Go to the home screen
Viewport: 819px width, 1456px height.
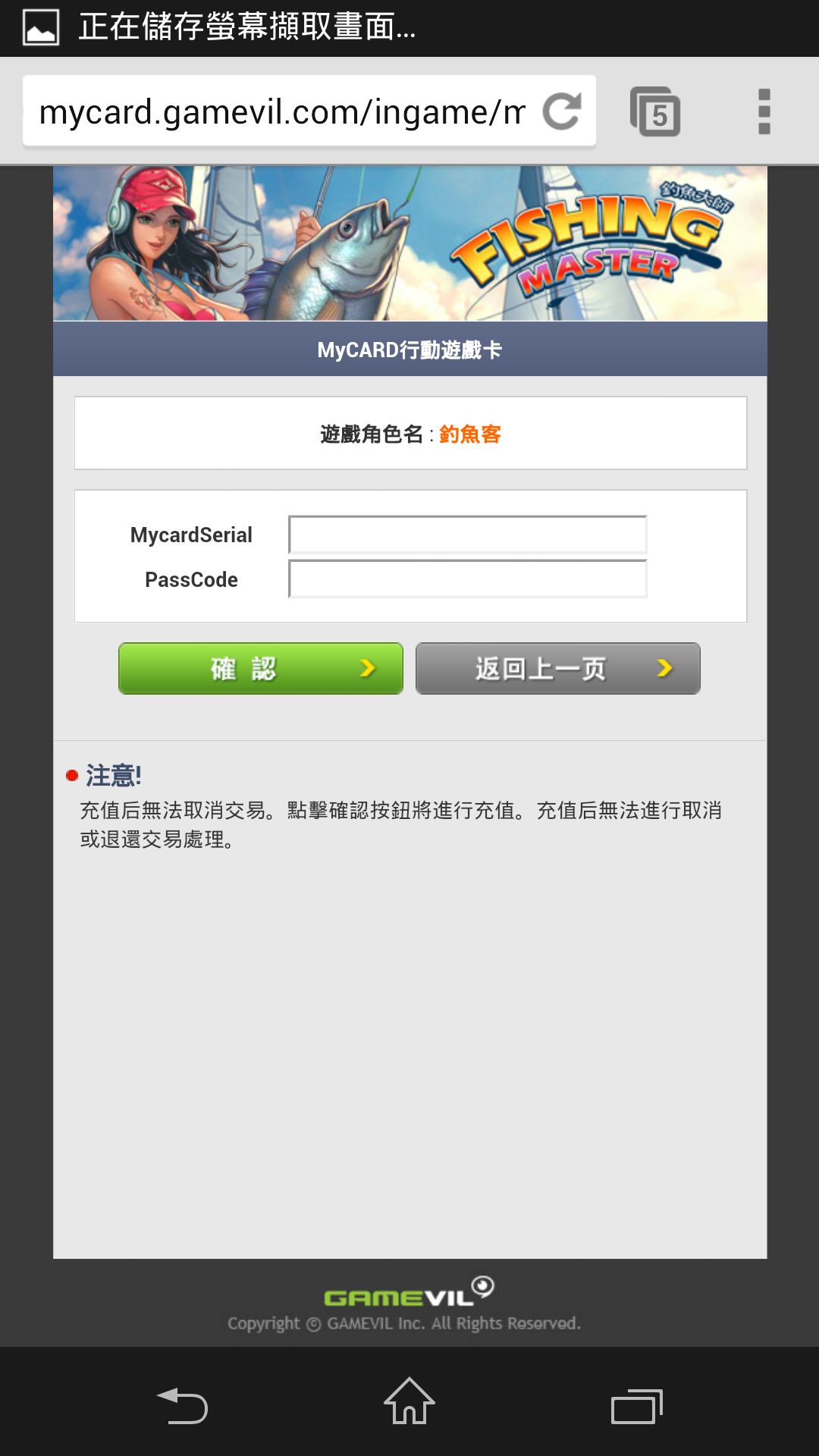click(x=409, y=1402)
